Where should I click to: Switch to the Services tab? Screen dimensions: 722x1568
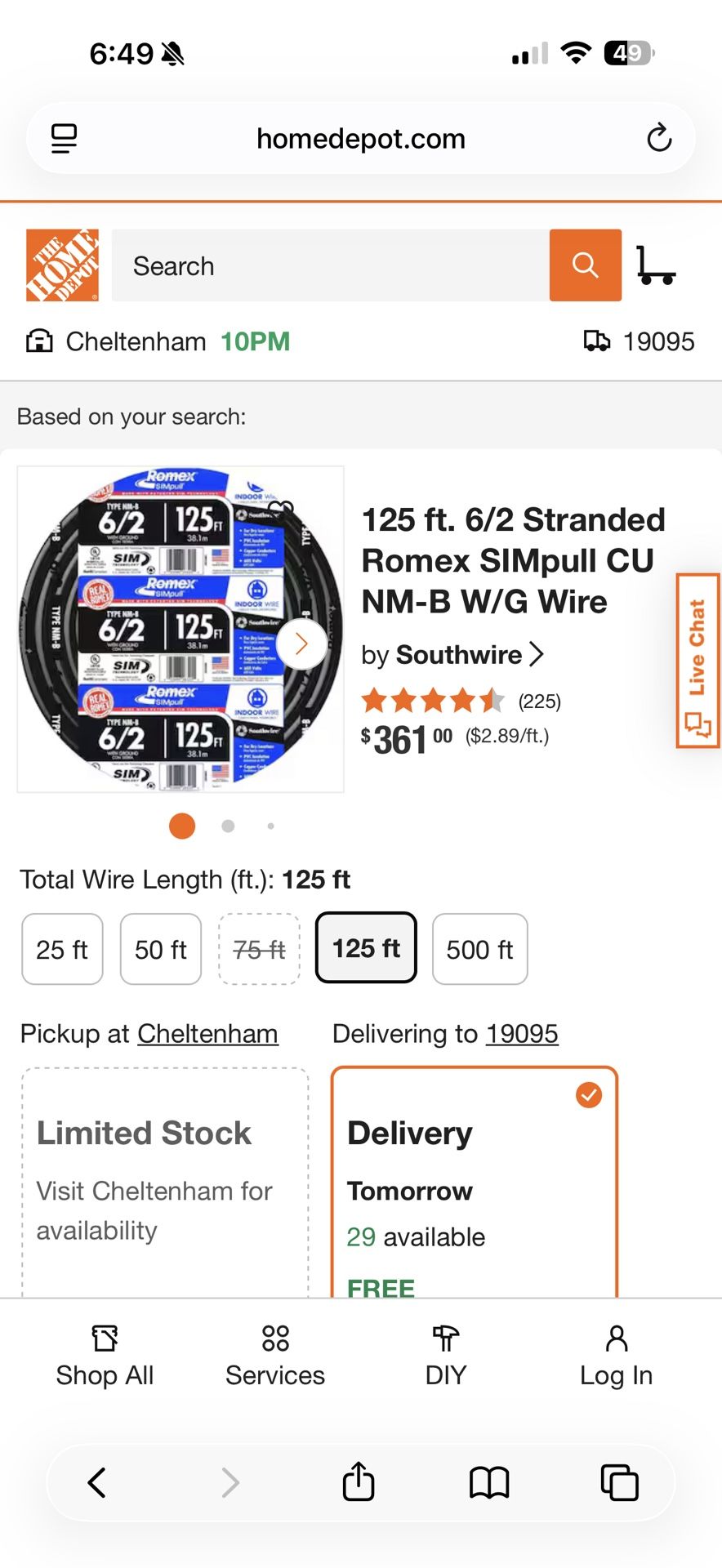275,1356
